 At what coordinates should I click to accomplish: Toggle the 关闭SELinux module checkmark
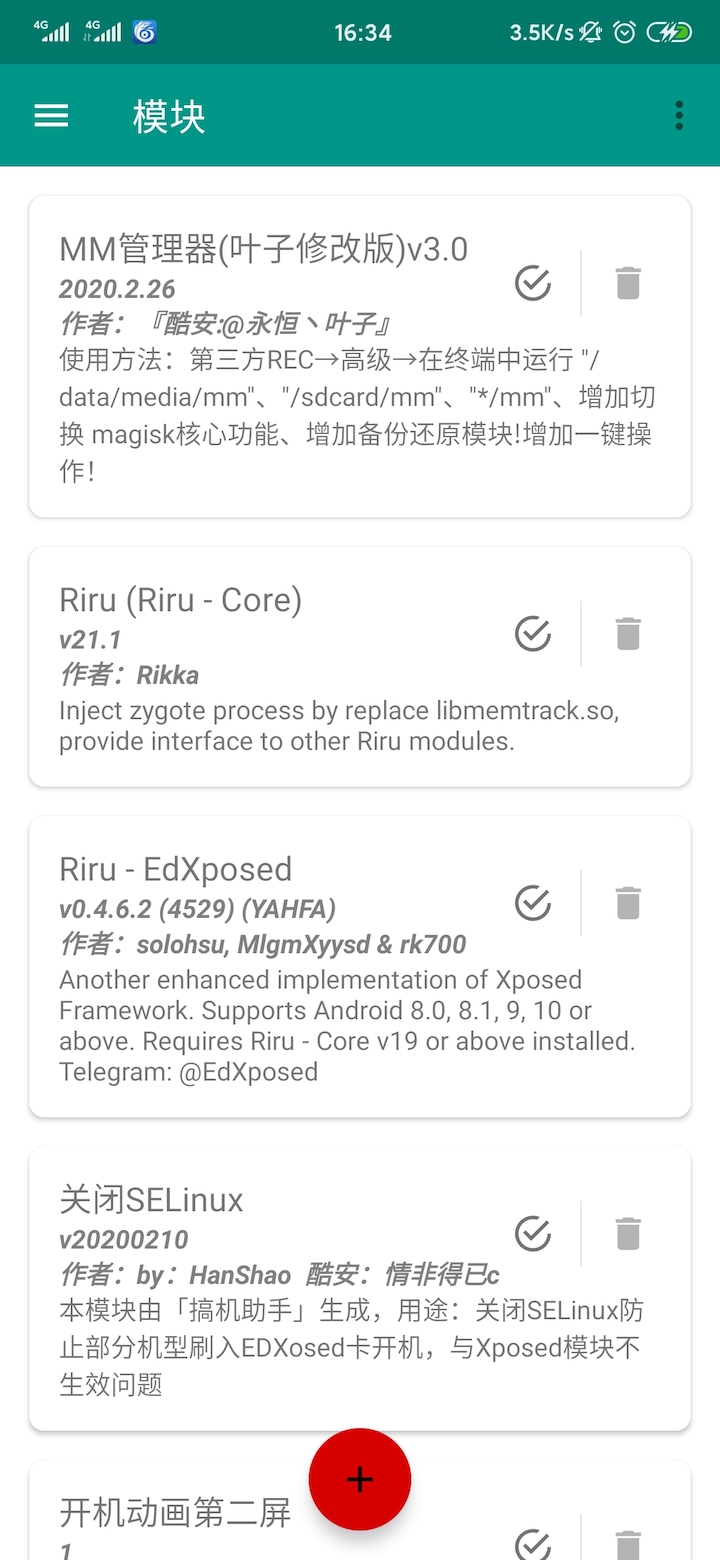click(533, 1233)
